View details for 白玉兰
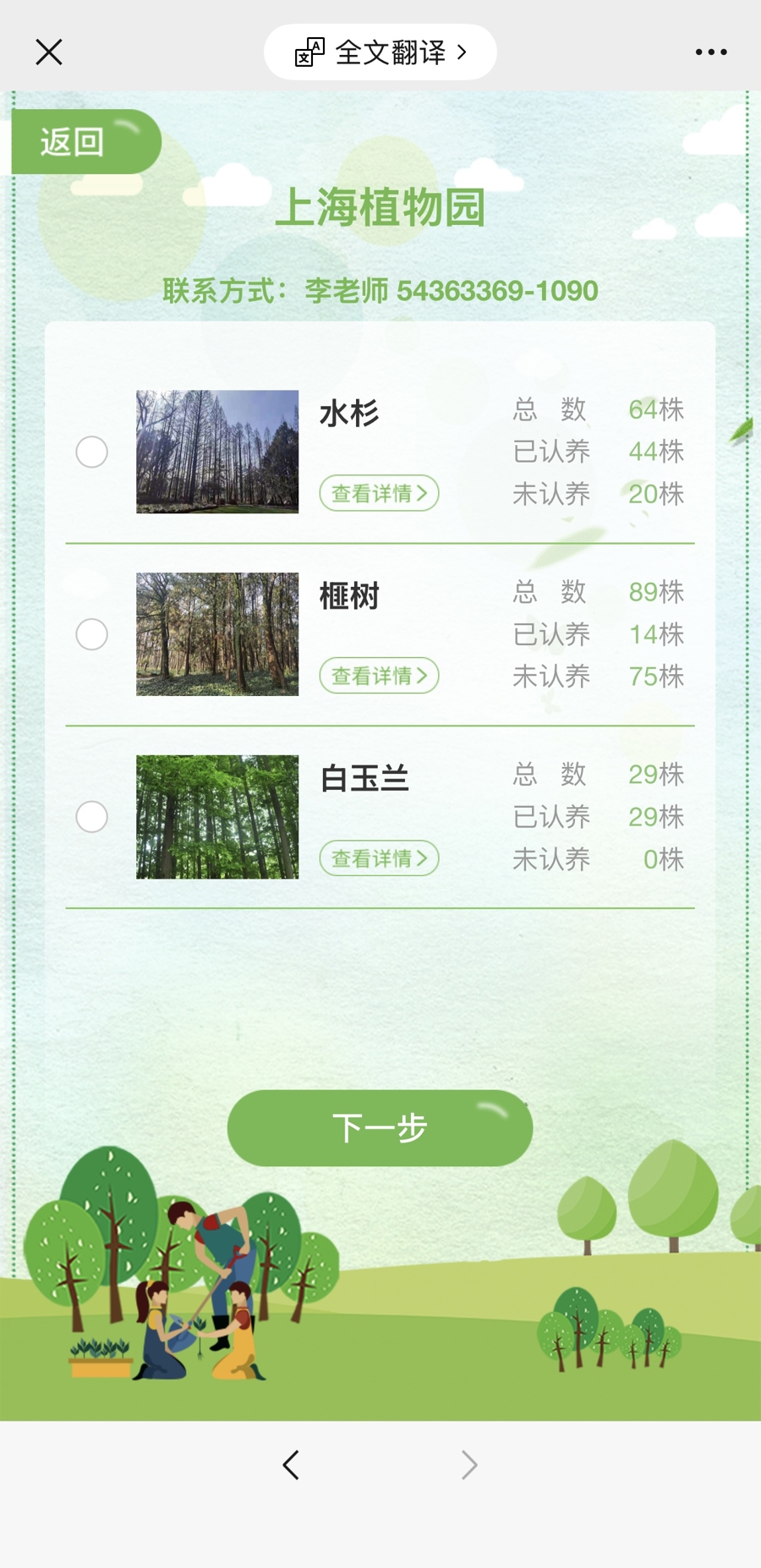Viewport: 761px width, 1568px height. [x=379, y=858]
